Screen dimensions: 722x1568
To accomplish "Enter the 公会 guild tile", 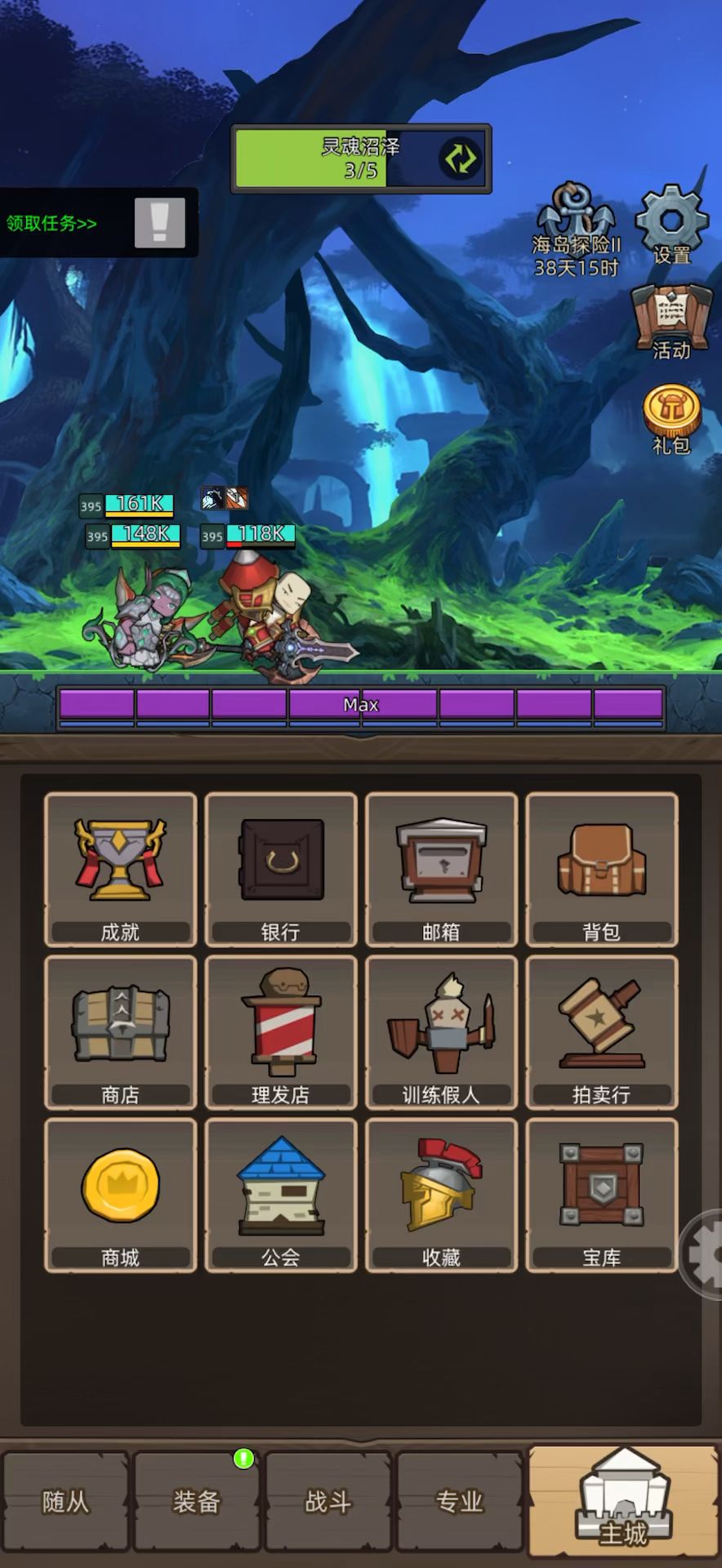I will coord(281,1196).
